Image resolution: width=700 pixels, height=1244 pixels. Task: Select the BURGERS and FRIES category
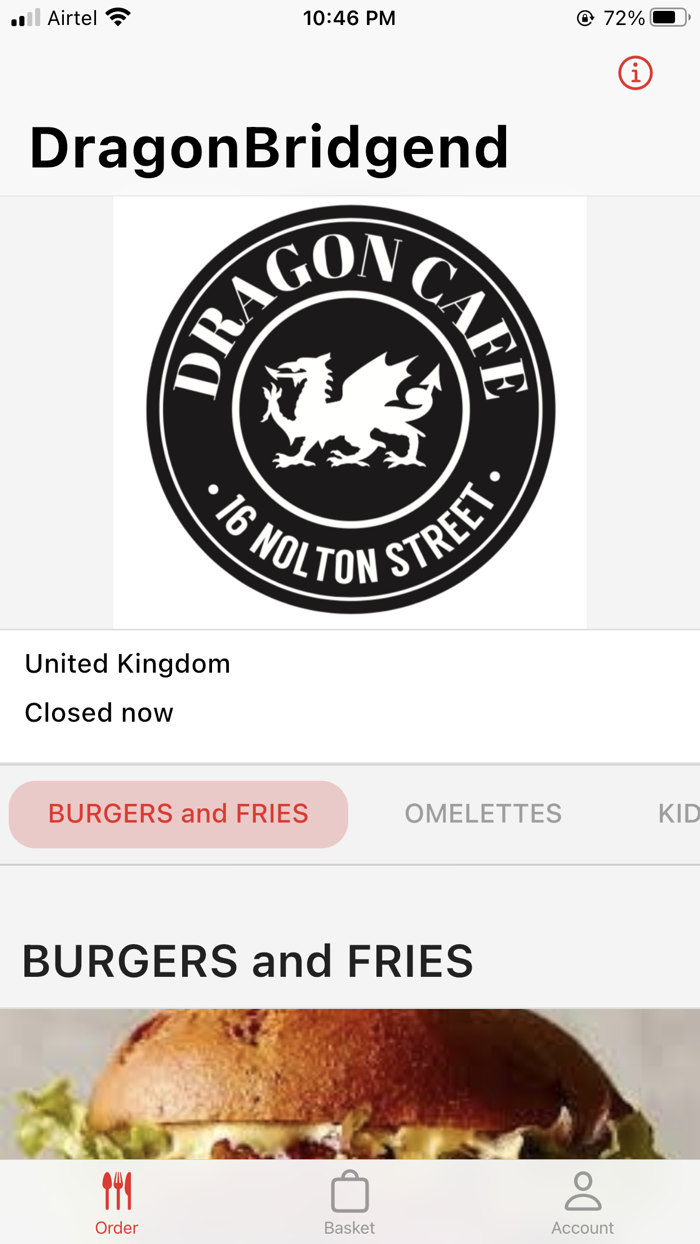click(178, 814)
